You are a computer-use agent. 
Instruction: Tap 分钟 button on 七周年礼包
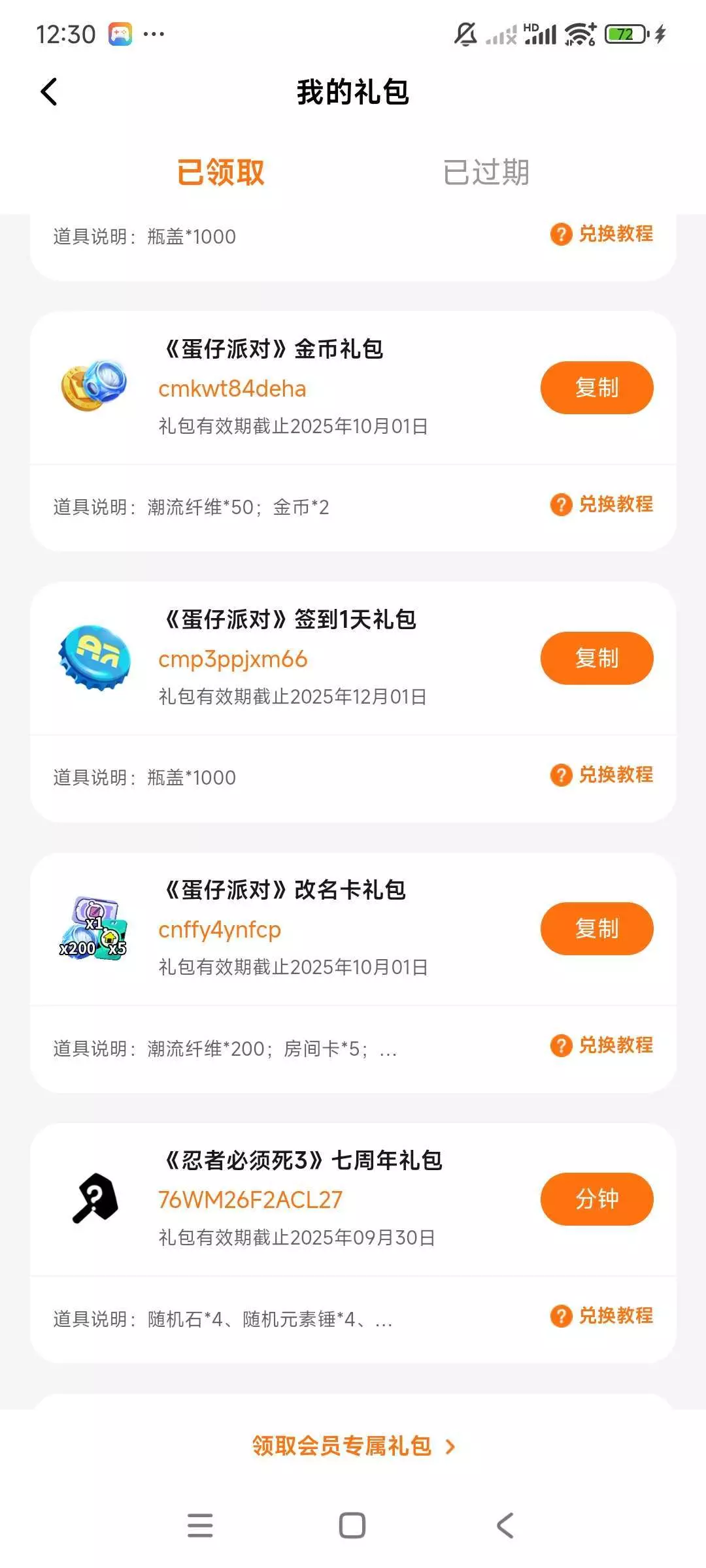pyautogui.click(x=596, y=1200)
